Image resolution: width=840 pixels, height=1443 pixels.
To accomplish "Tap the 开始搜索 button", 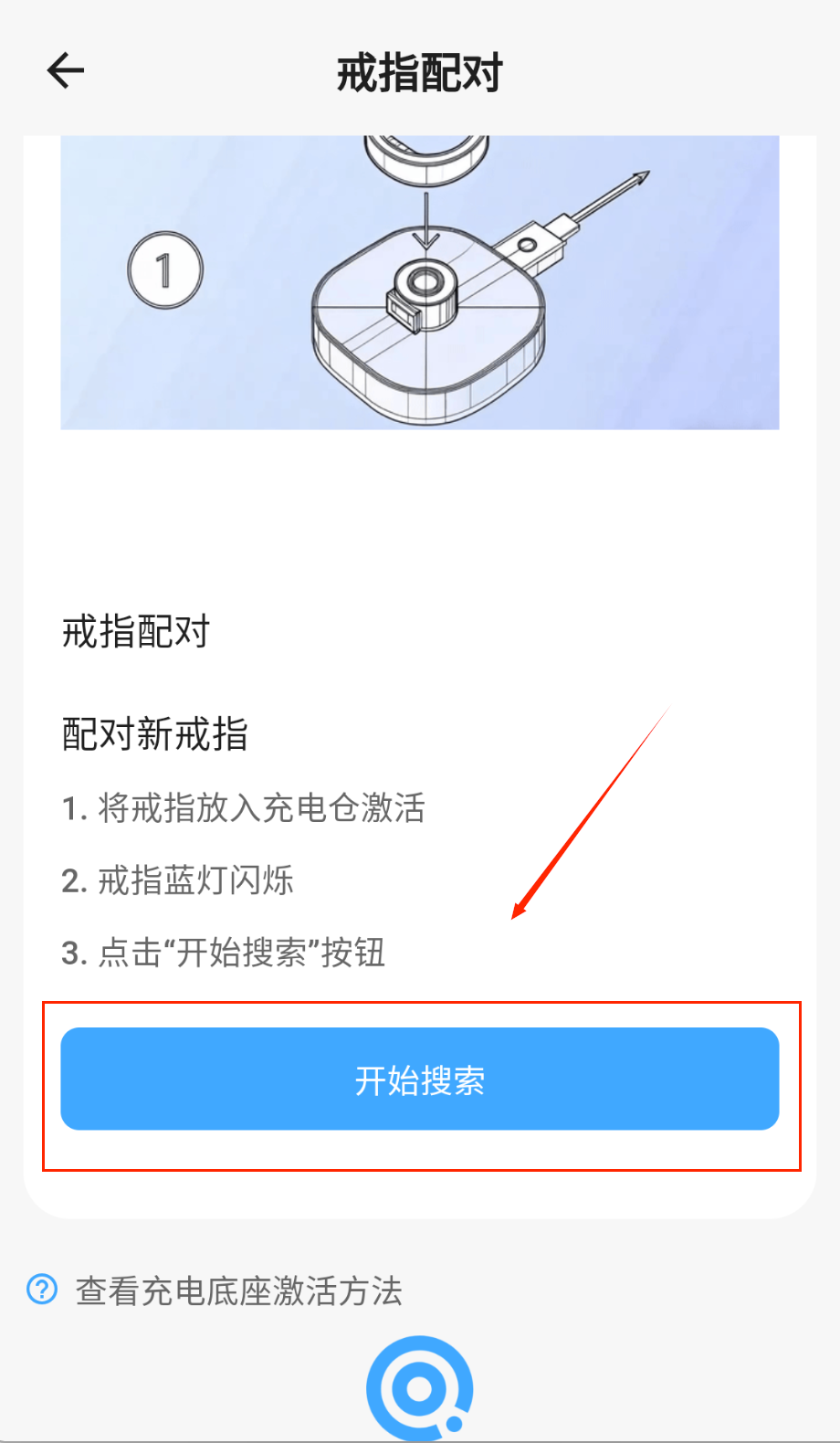I will 419,1080.
